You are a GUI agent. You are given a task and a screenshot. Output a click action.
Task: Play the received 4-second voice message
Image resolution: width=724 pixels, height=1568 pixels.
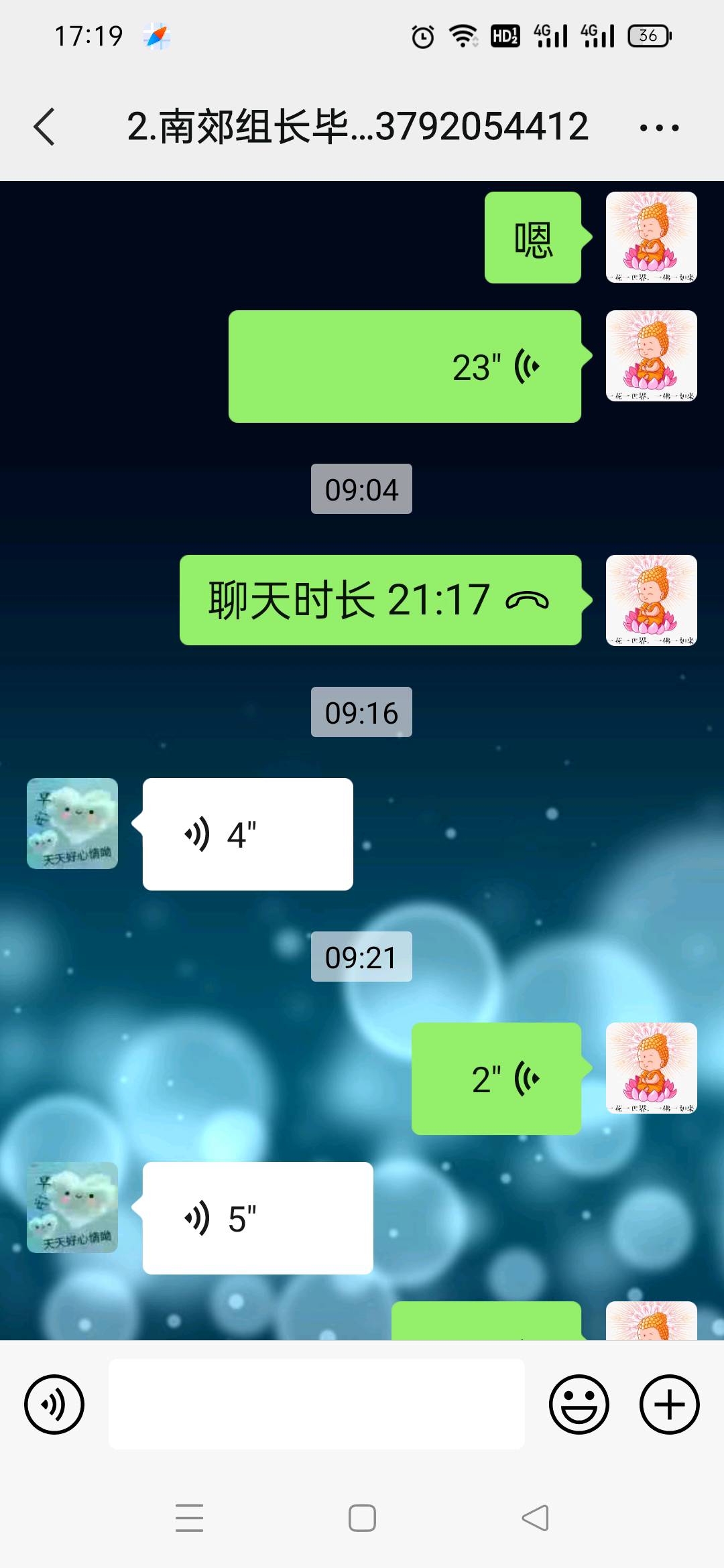point(248,834)
